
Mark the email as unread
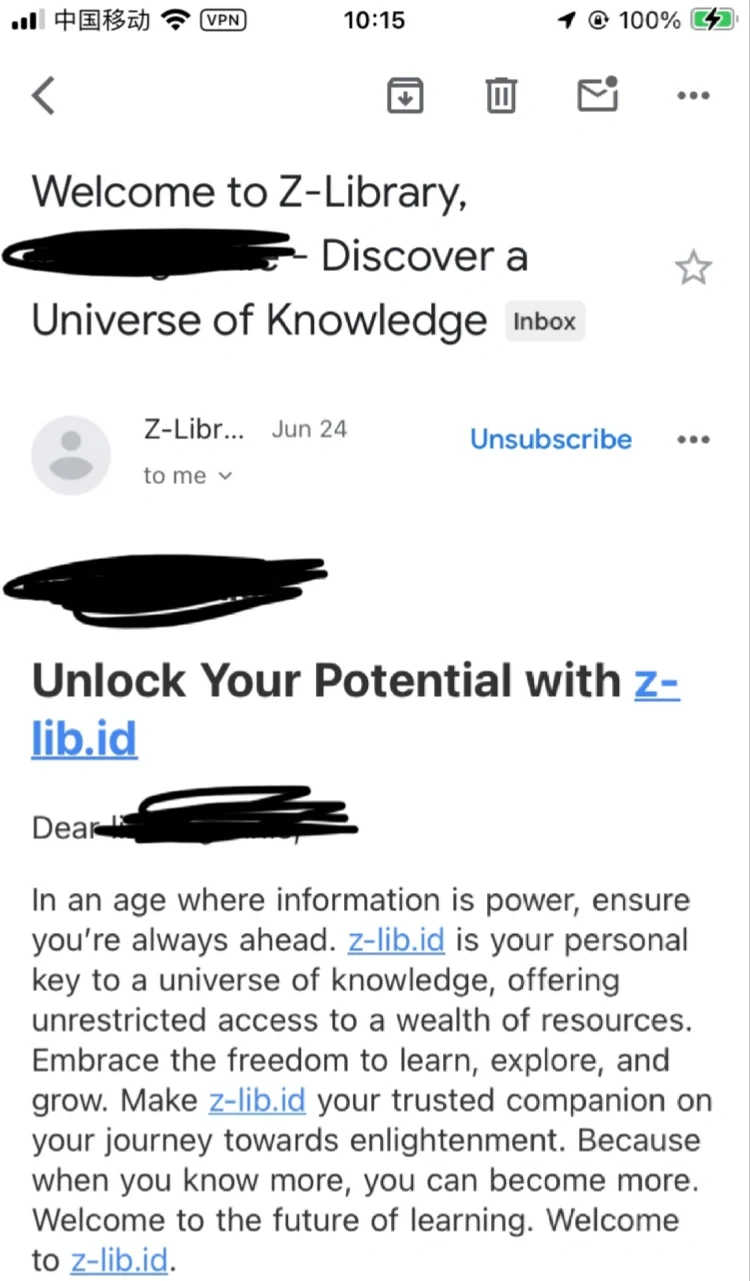(x=598, y=94)
